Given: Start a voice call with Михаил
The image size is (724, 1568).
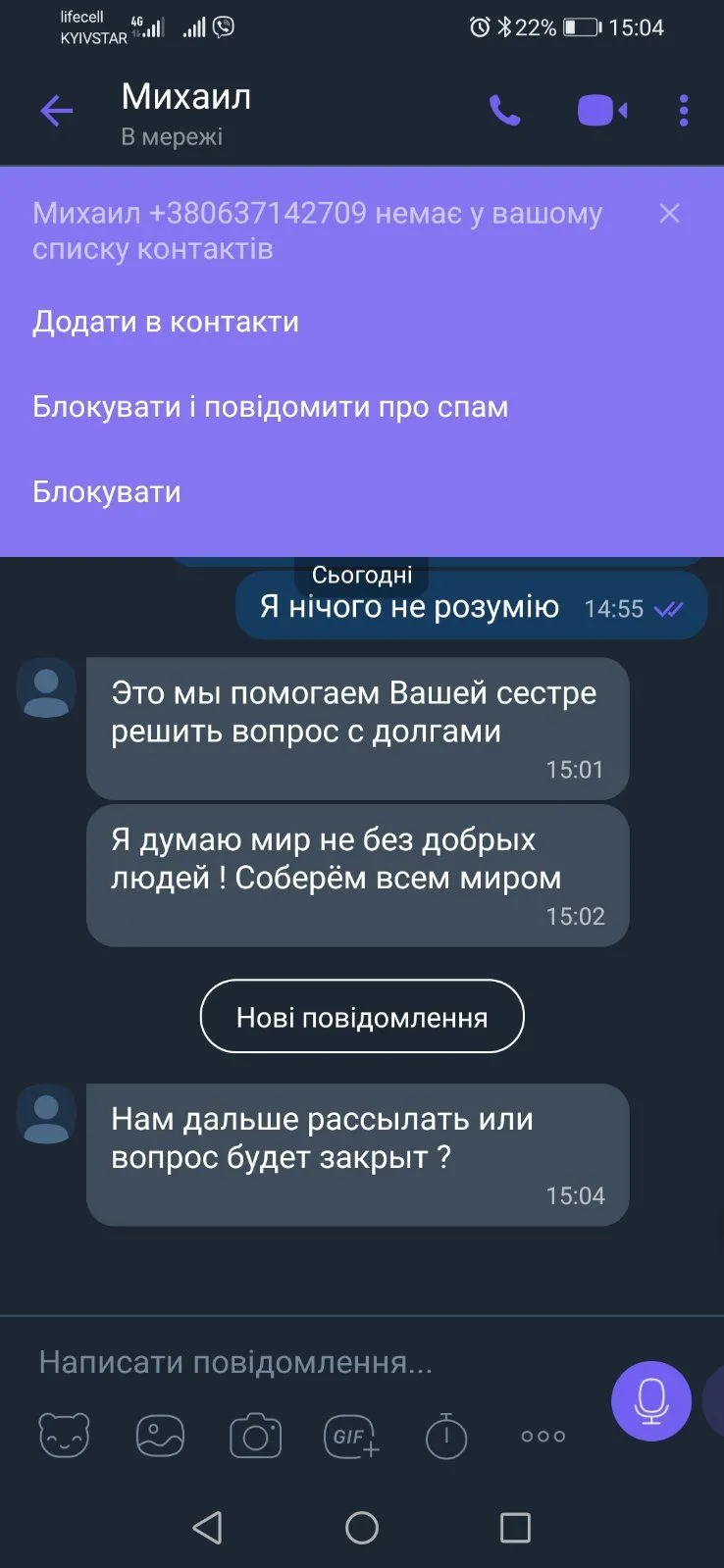Looking at the screenshot, I should [504, 111].
